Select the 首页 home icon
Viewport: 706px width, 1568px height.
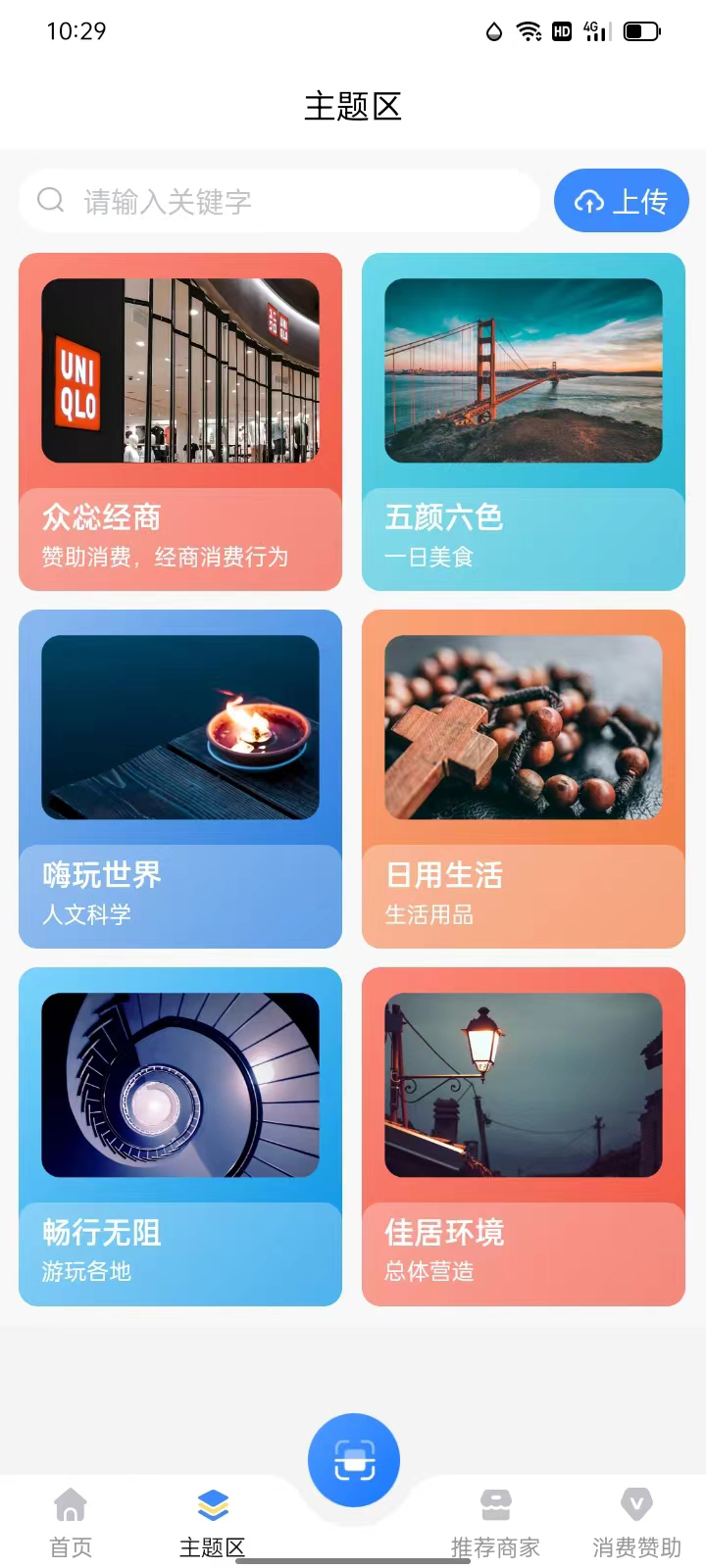[70, 1504]
